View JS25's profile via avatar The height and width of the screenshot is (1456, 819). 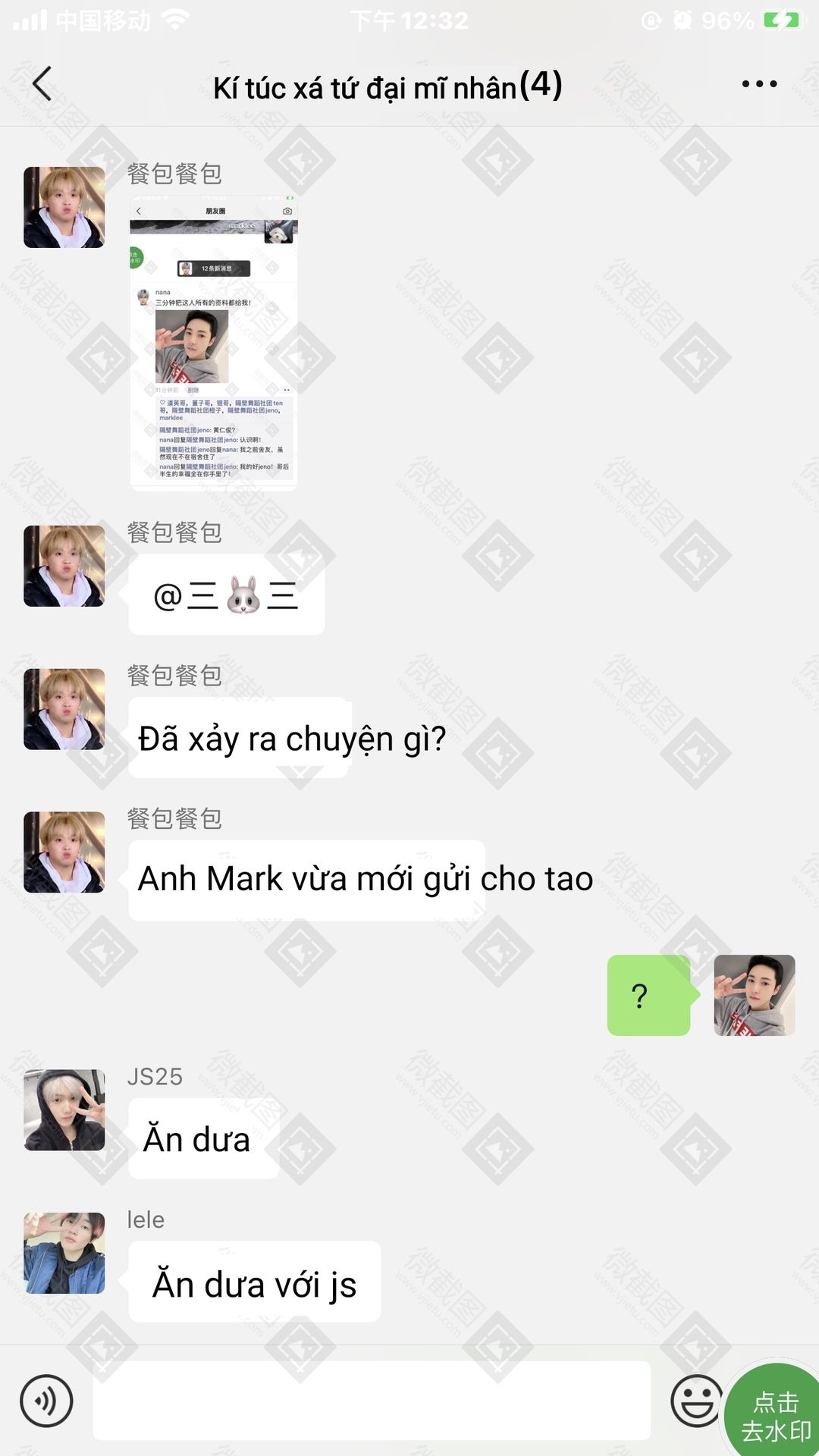pyautogui.click(x=64, y=1110)
